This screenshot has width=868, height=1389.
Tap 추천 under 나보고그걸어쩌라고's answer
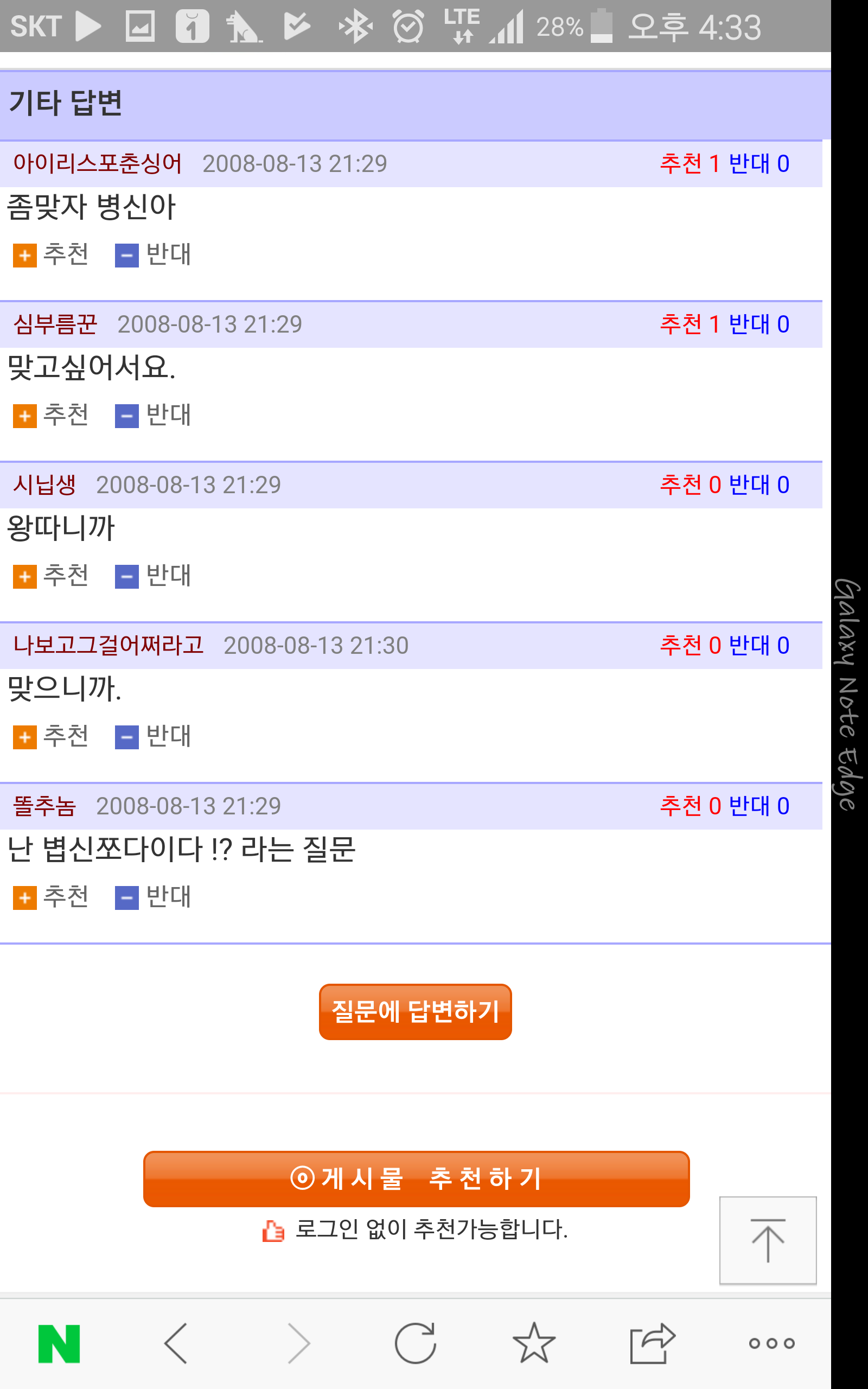pyautogui.click(x=51, y=736)
